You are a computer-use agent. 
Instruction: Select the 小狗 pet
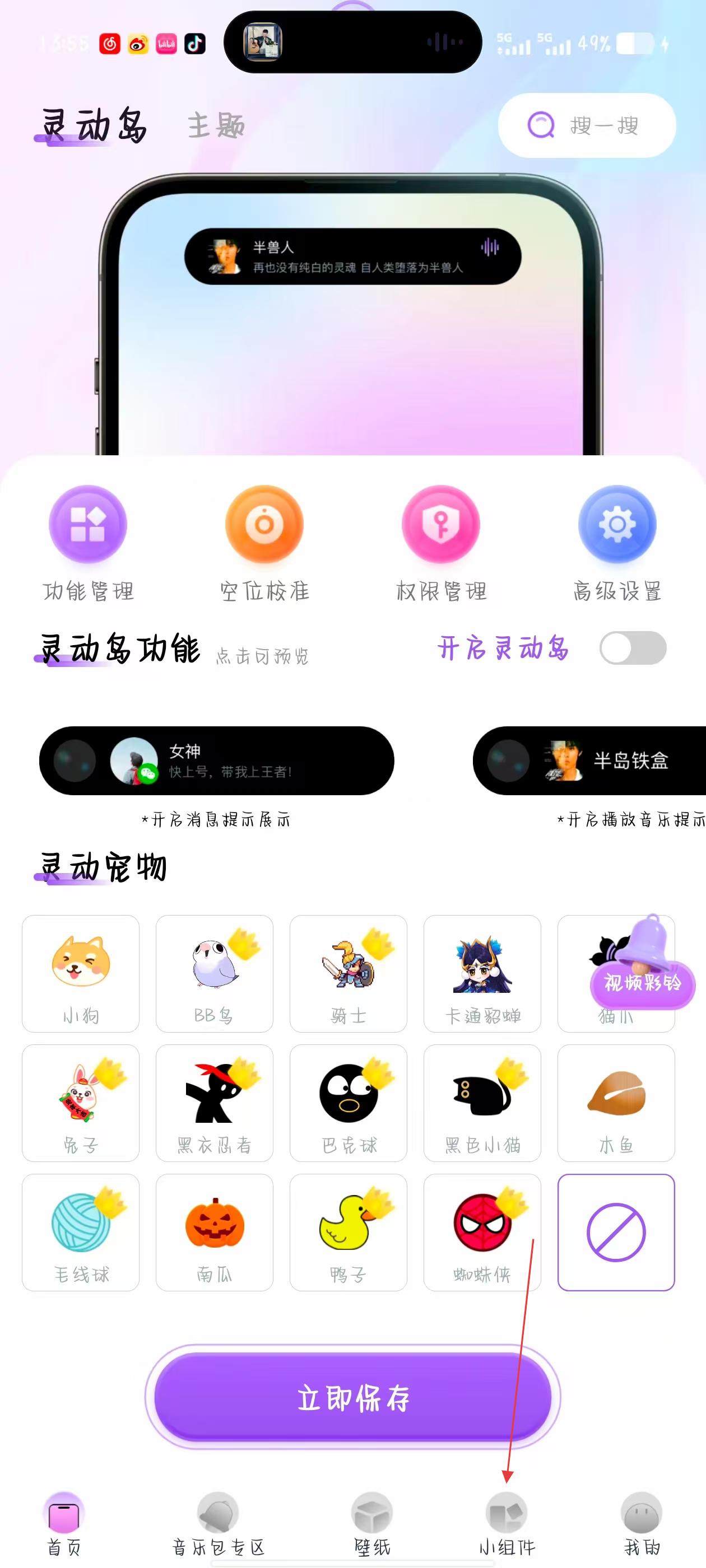pyautogui.click(x=81, y=973)
